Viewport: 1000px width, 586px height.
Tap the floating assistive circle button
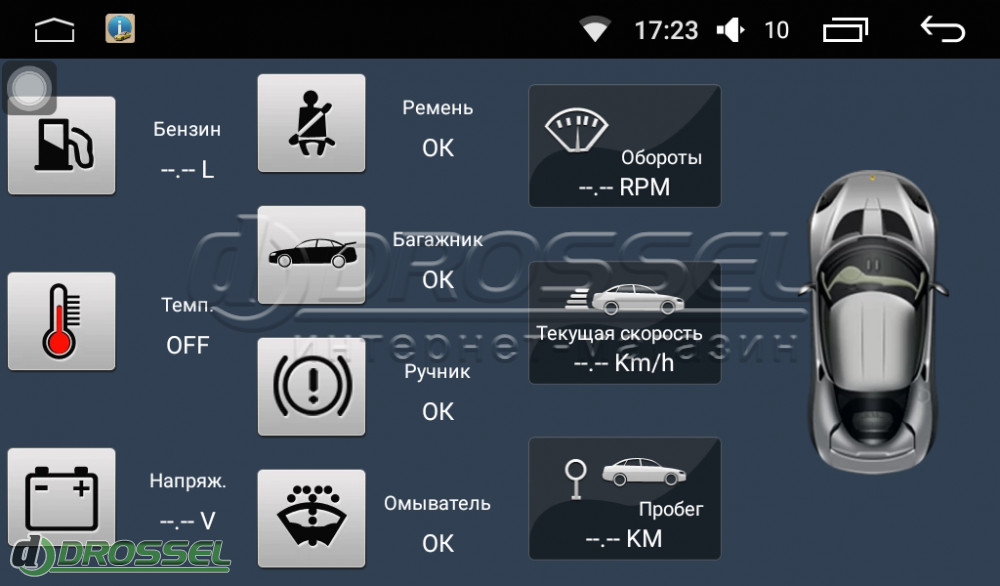pos(30,88)
